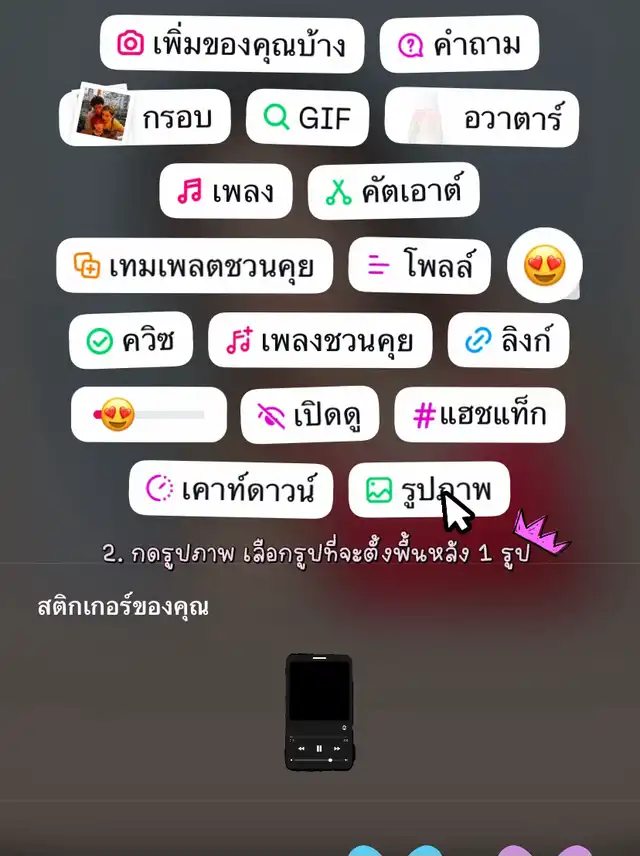The width and height of the screenshot is (640, 856).
Task: Tap the heart-eyes emoji reaction sticker
Action: [545, 265]
